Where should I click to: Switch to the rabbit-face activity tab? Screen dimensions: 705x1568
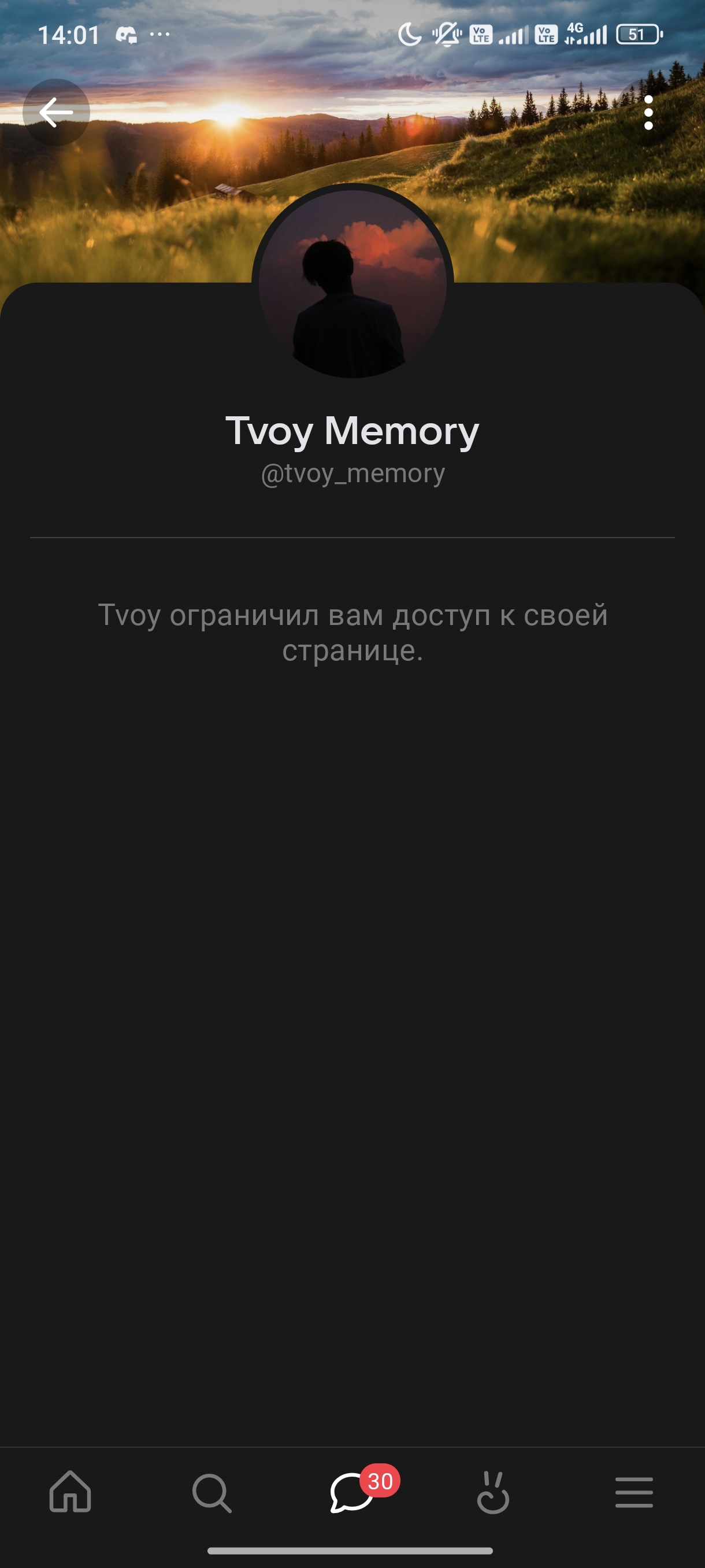coord(493,1492)
